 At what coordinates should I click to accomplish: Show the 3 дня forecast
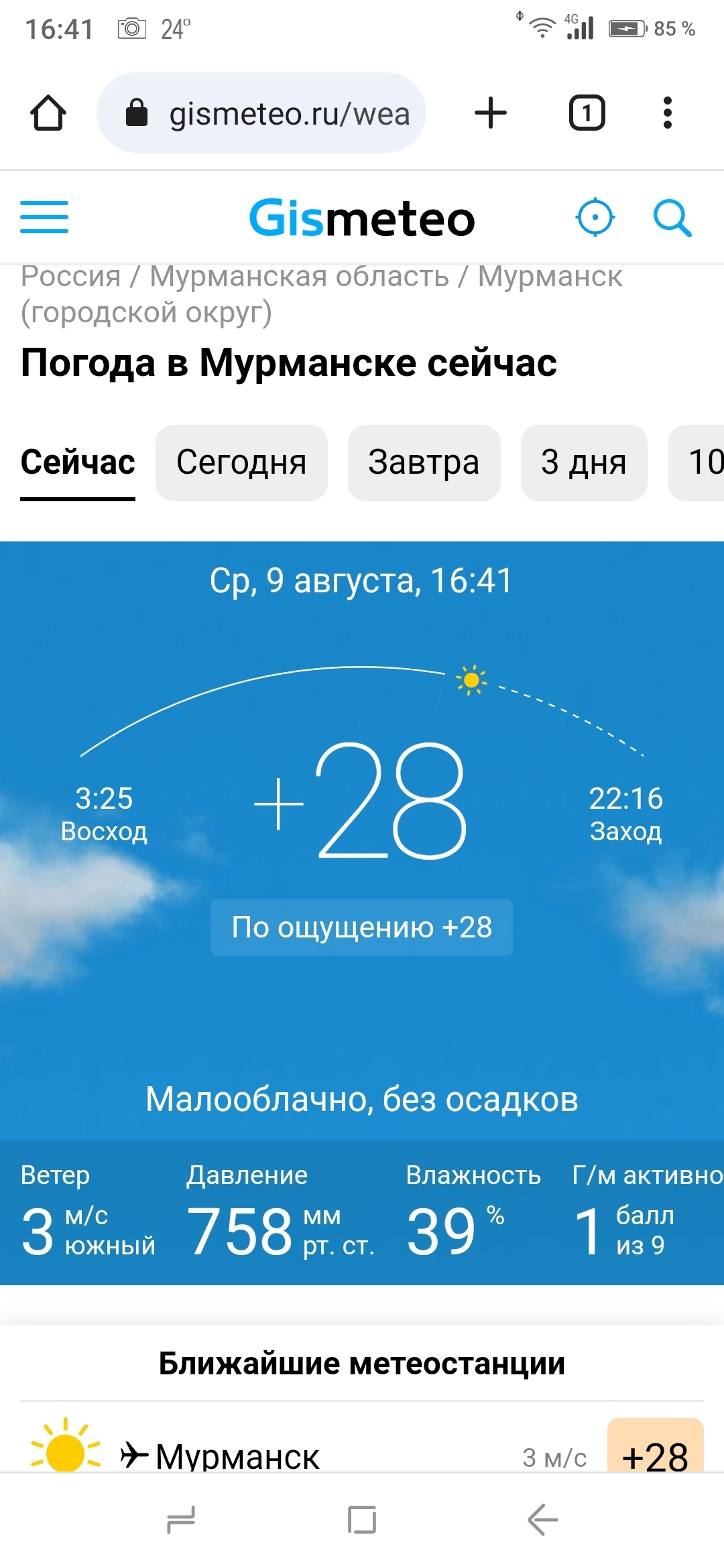(x=583, y=462)
